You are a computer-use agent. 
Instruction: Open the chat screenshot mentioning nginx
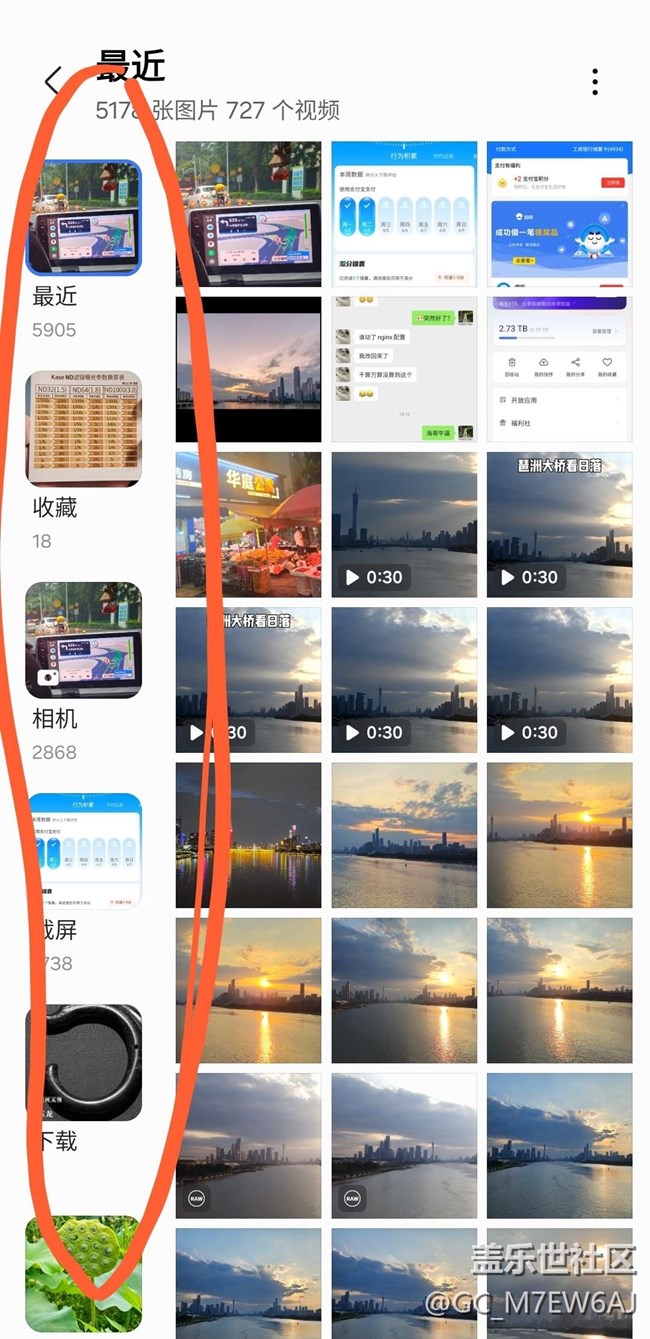click(x=404, y=369)
